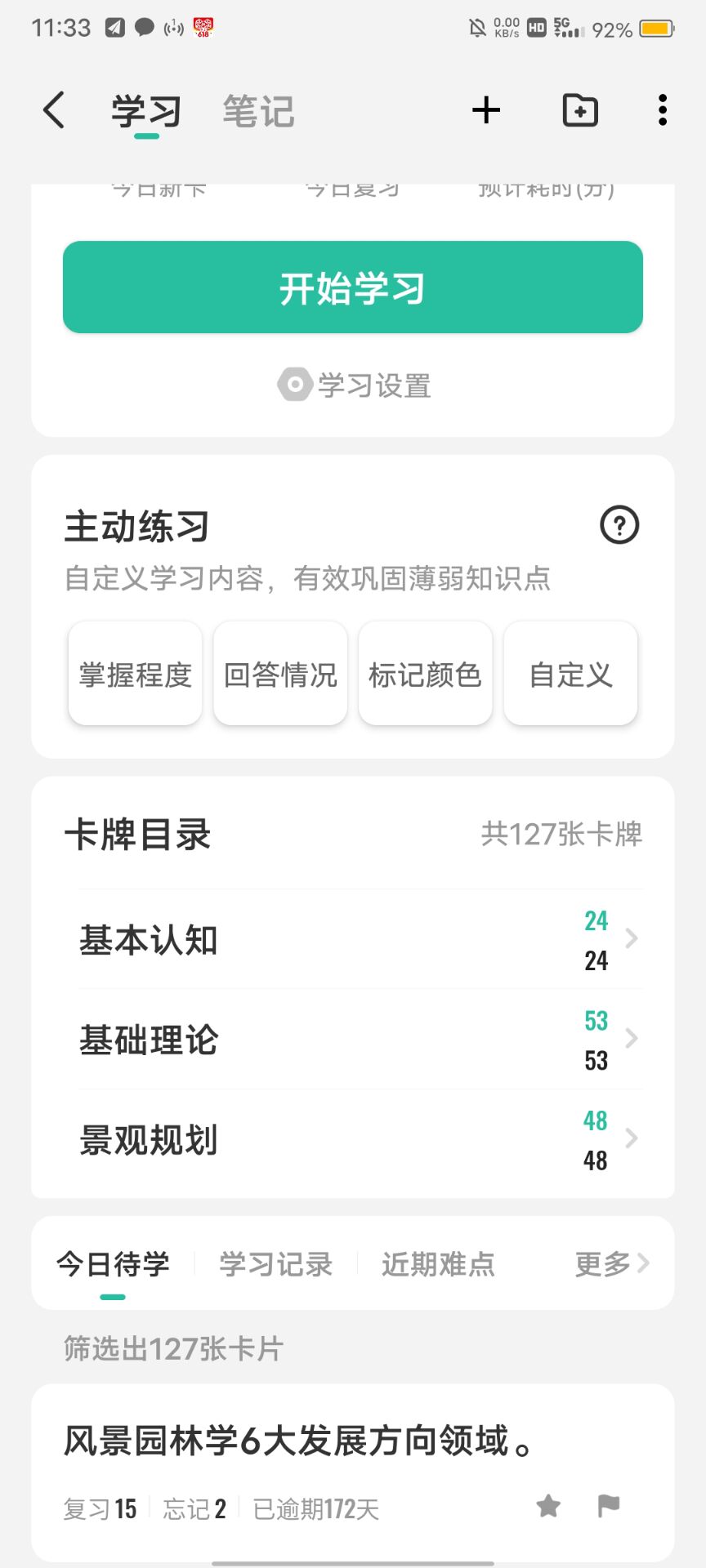Select the 掌握程度 practice option

(136, 674)
